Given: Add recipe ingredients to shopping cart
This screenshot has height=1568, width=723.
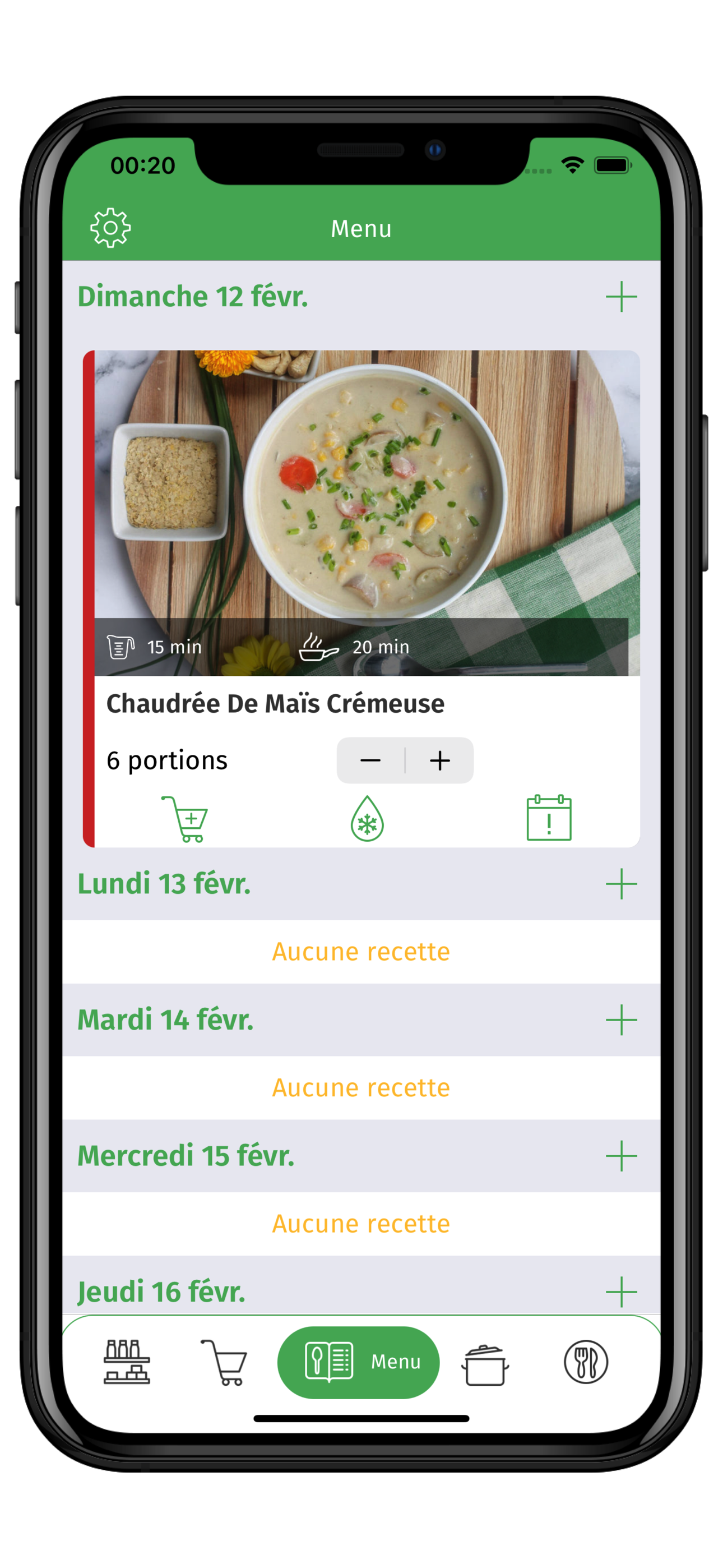Looking at the screenshot, I should pos(185,819).
